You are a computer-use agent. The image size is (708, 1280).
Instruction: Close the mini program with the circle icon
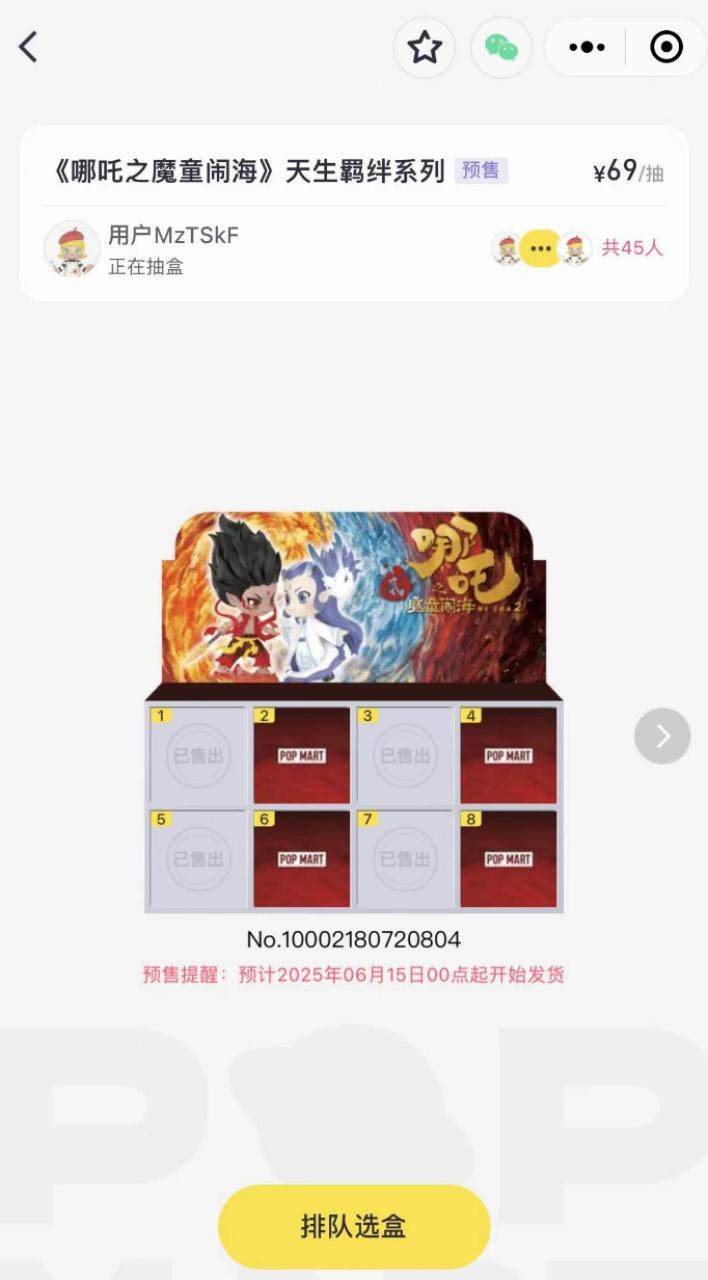pyautogui.click(x=666, y=47)
